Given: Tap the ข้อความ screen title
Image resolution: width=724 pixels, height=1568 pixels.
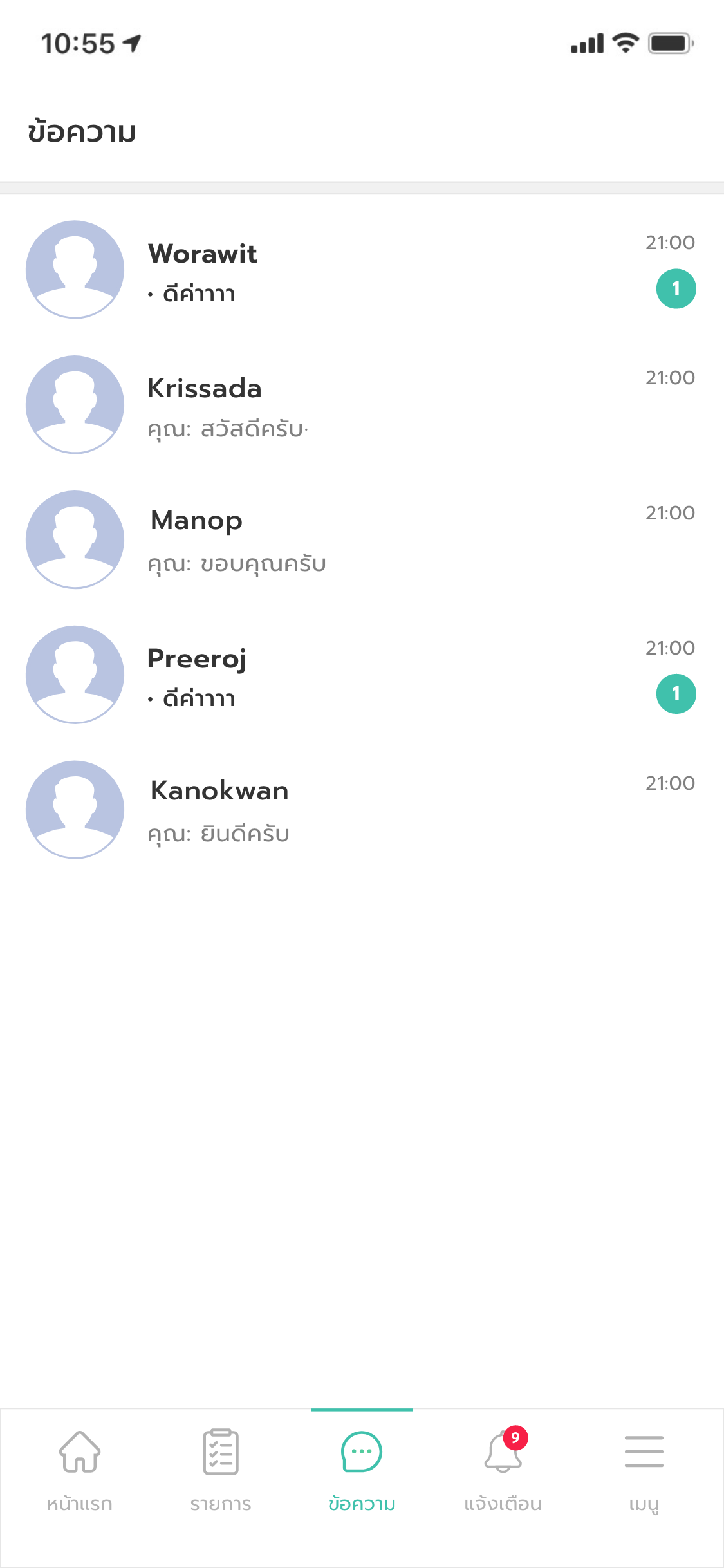Looking at the screenshot, I should coord(82,131).
